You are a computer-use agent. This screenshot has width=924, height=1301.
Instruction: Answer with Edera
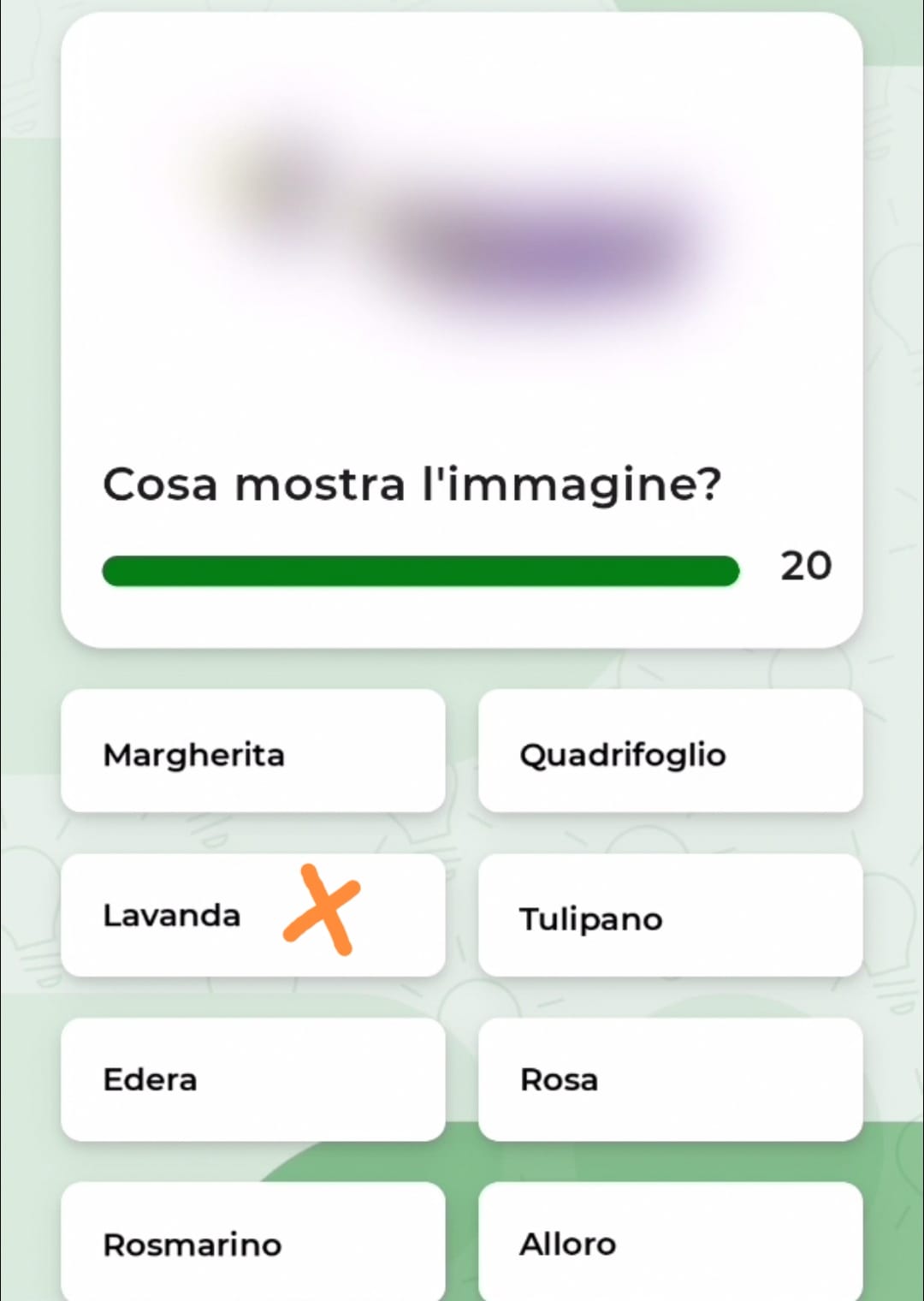[252, 1079]
